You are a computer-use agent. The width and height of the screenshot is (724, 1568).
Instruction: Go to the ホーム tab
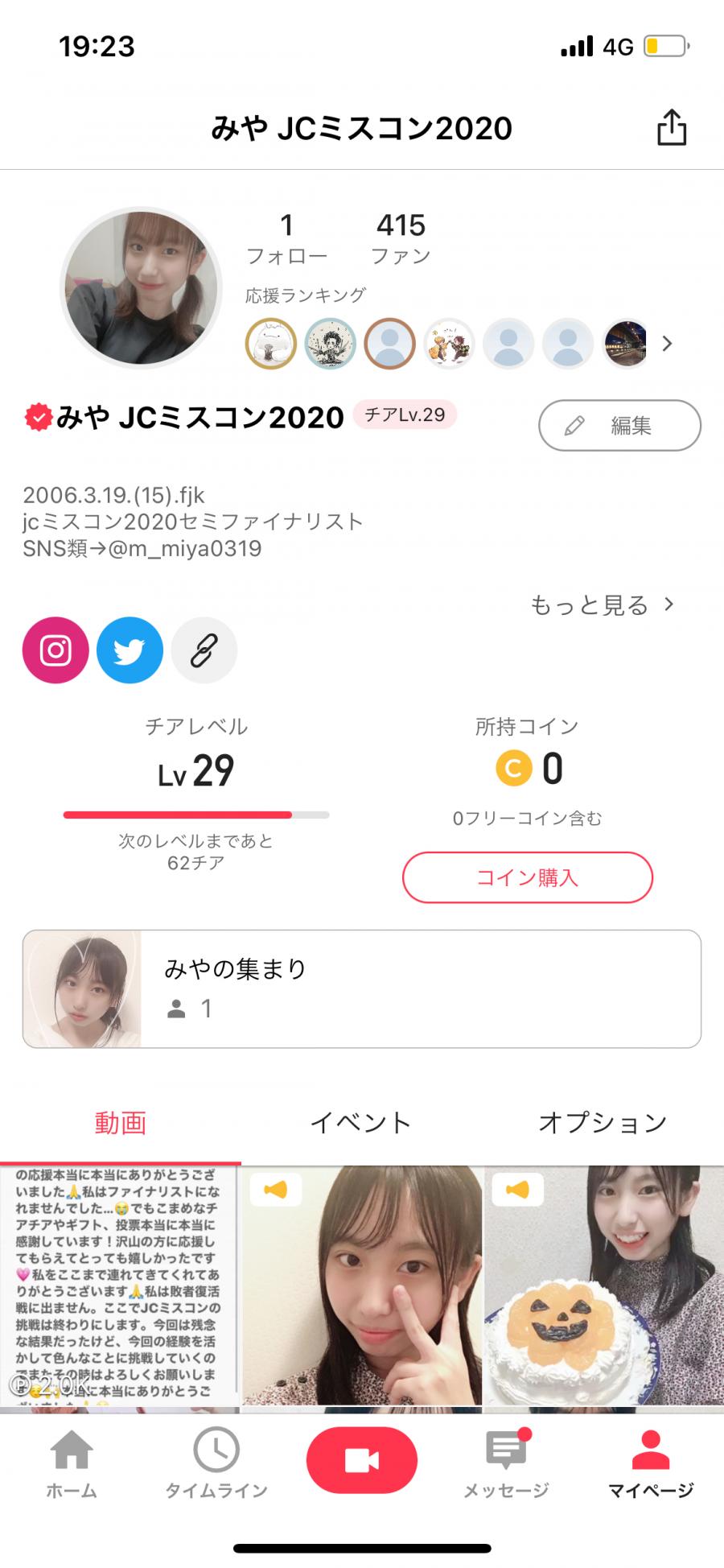(72, 1463)
